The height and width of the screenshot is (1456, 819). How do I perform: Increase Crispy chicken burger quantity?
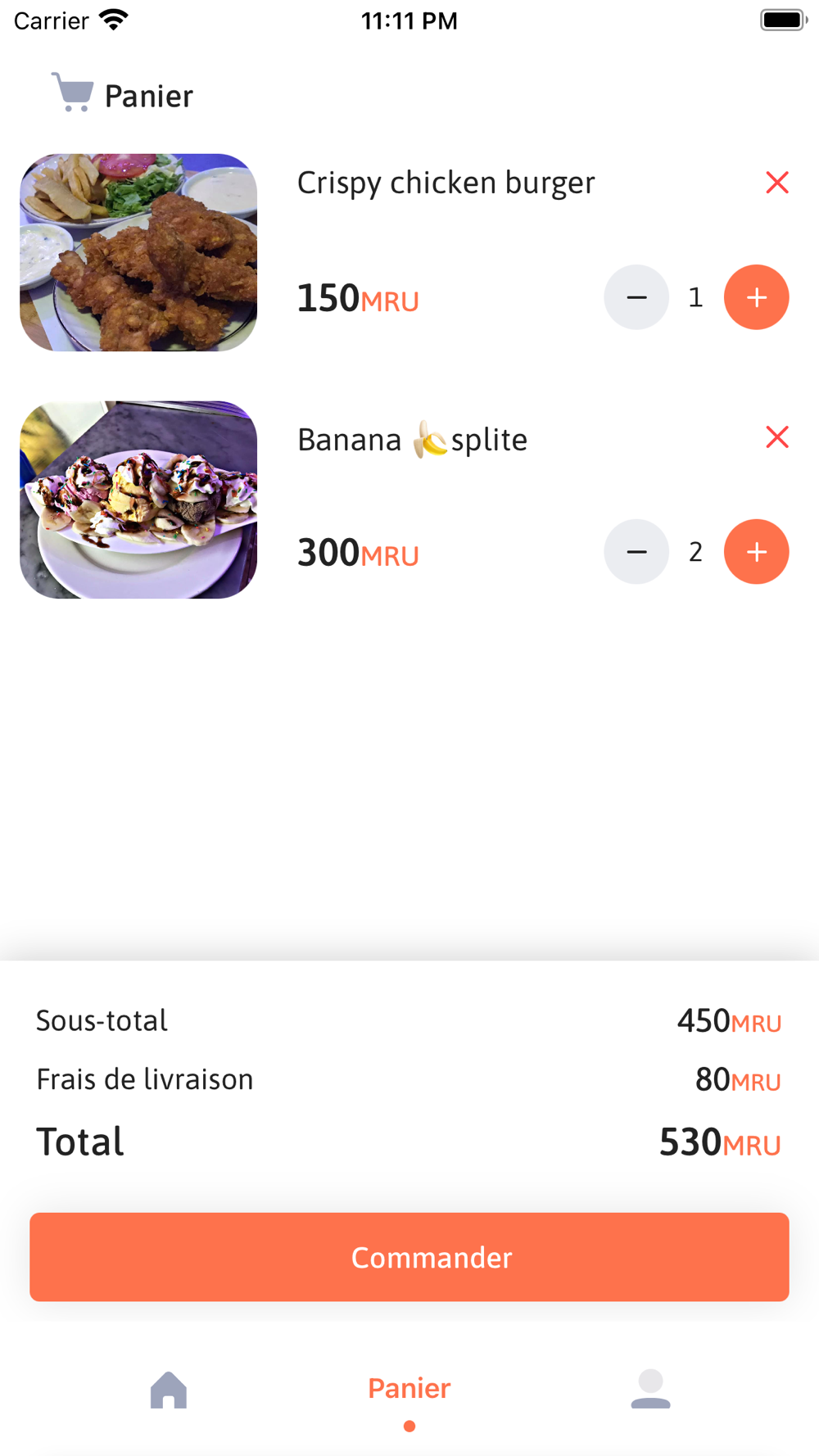(756, 297)
